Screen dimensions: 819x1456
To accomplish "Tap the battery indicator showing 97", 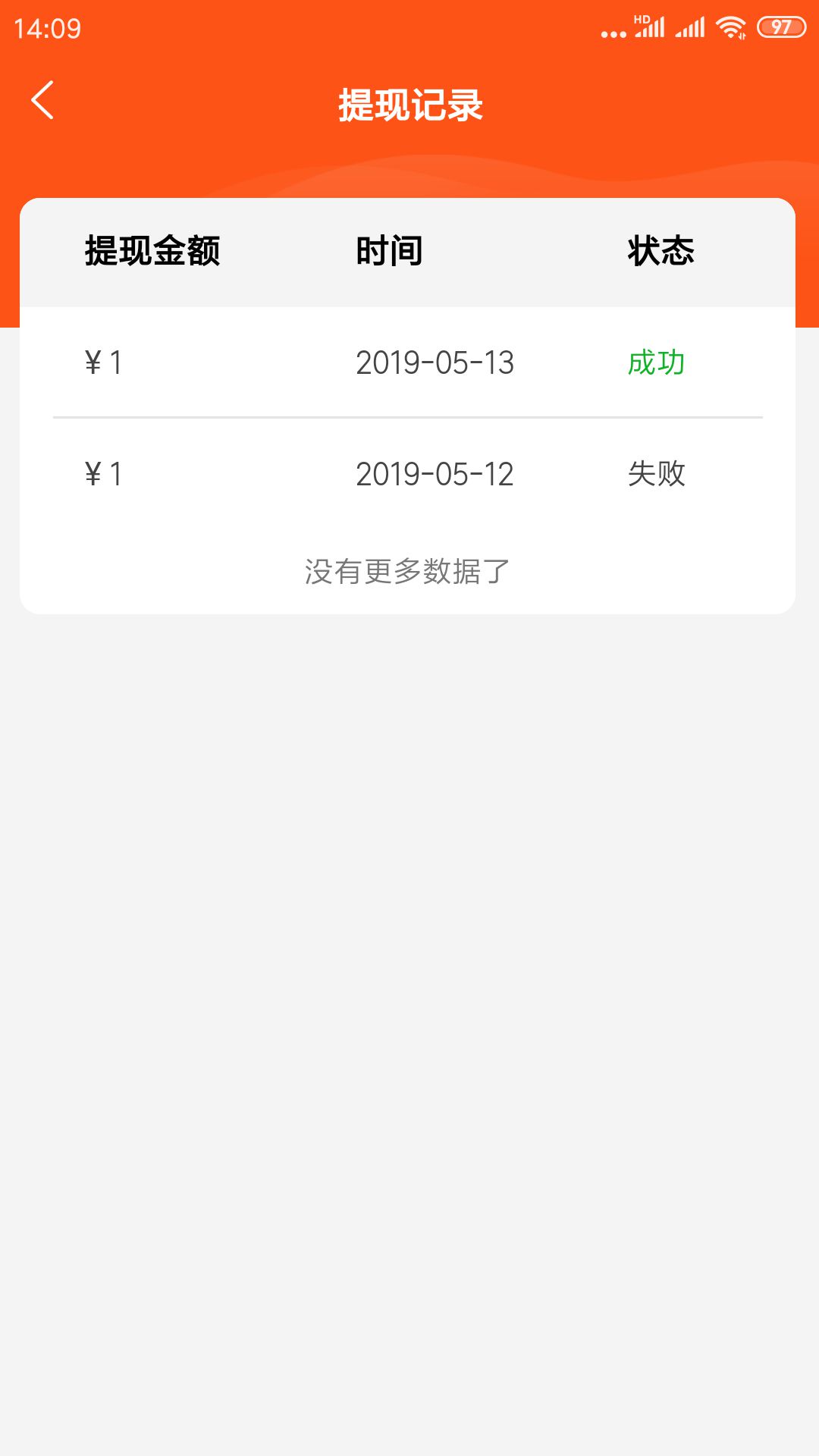I will [x=781, y=25].
